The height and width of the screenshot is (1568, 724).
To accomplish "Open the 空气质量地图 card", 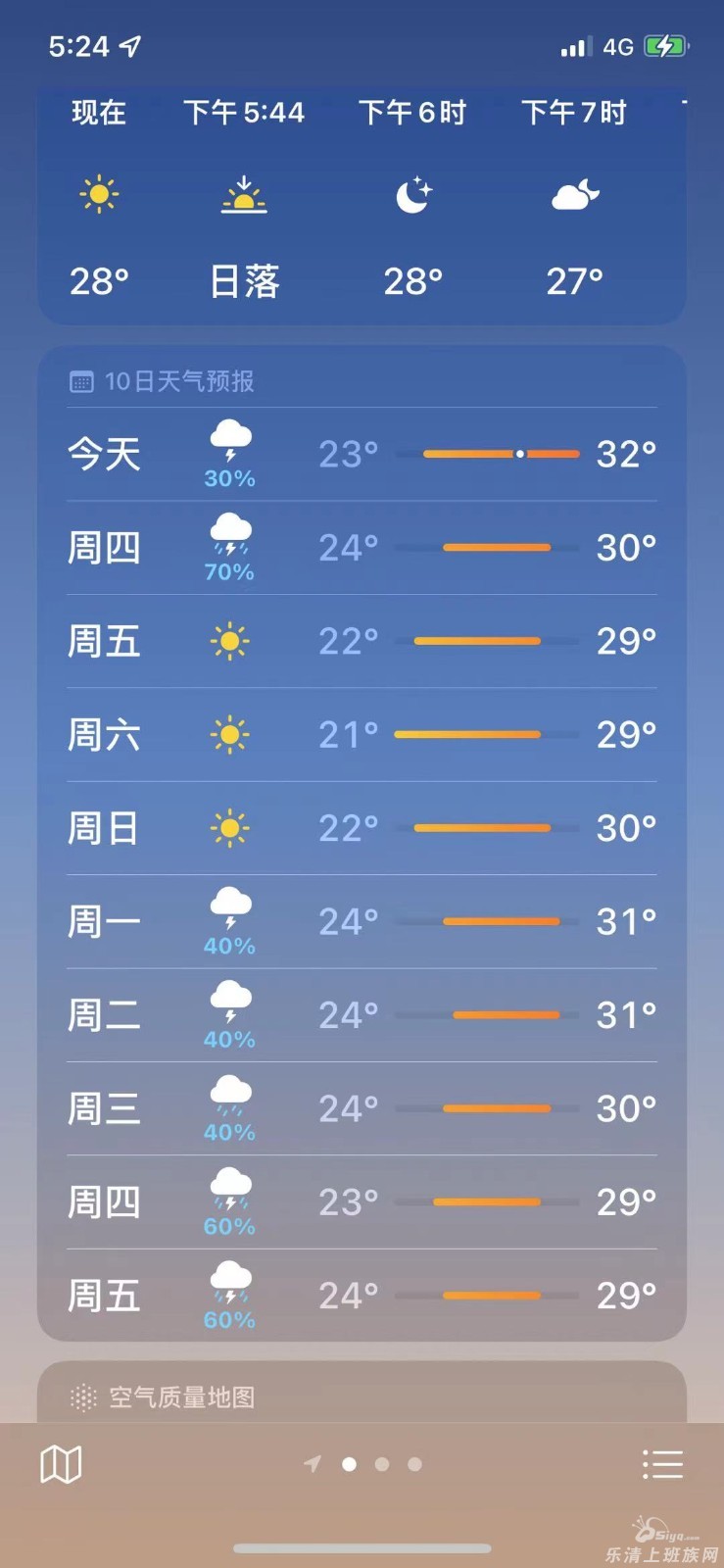I will click(361, 1396).
